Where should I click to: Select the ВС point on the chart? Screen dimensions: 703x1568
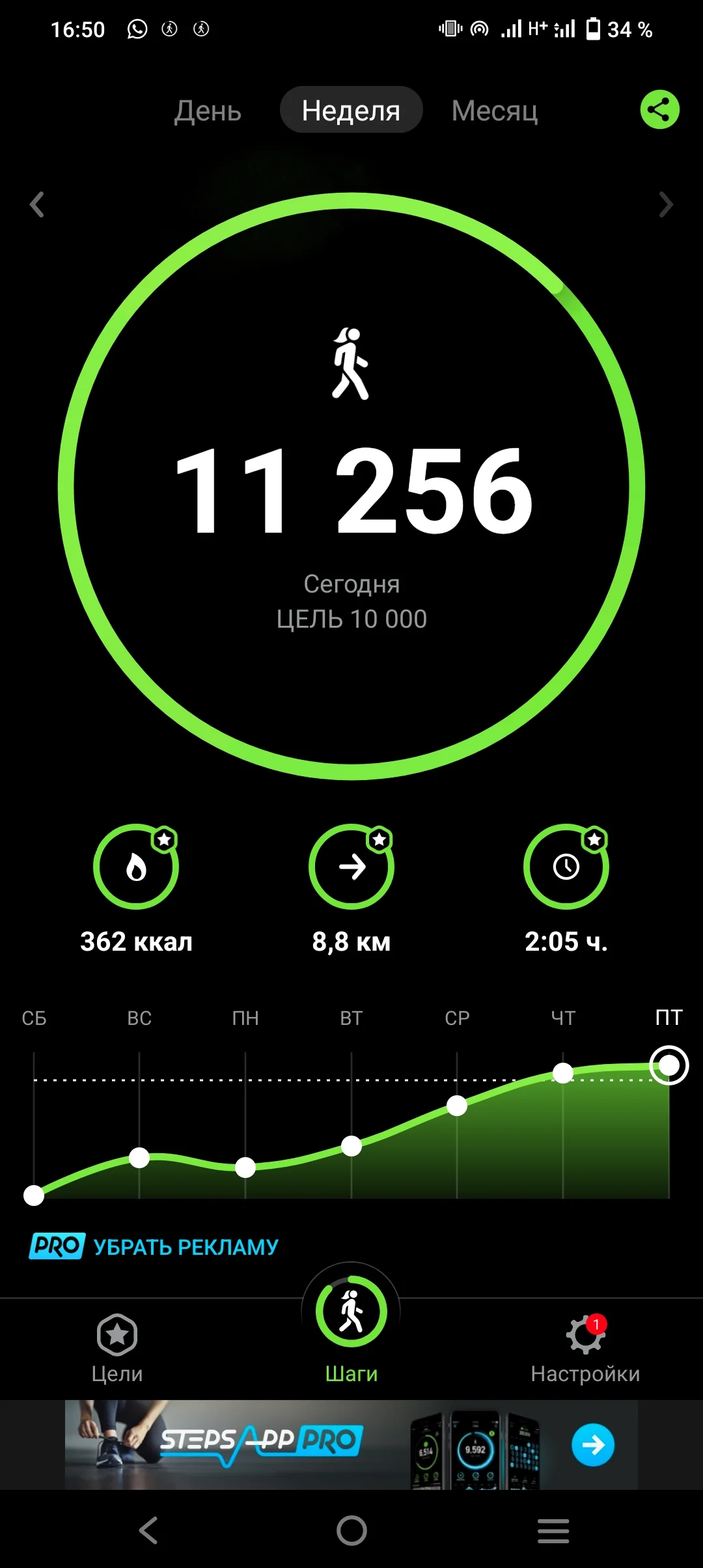[139, 1158]
